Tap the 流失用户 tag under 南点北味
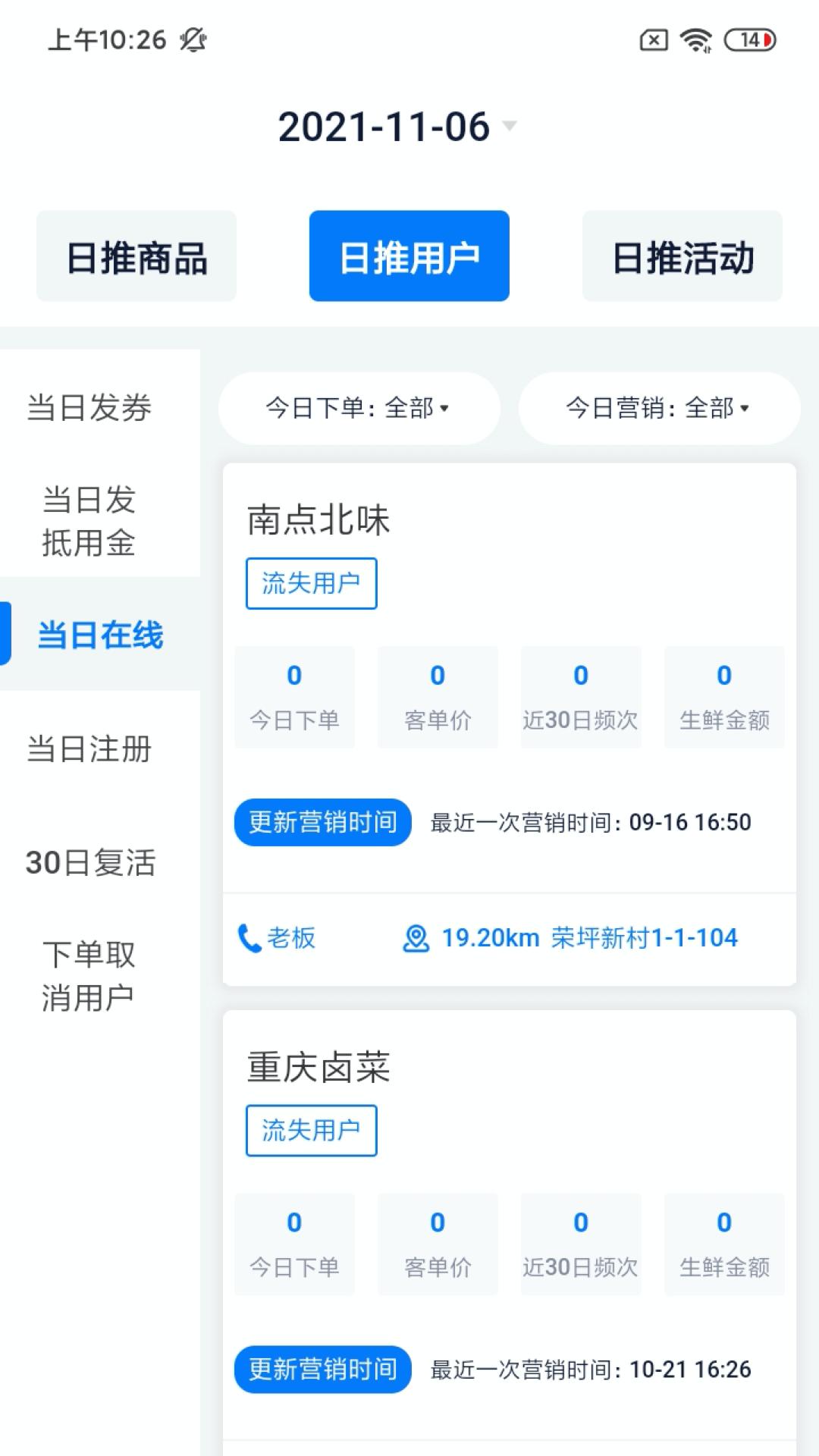The image size is (819, 1456). tap(311, 583)
